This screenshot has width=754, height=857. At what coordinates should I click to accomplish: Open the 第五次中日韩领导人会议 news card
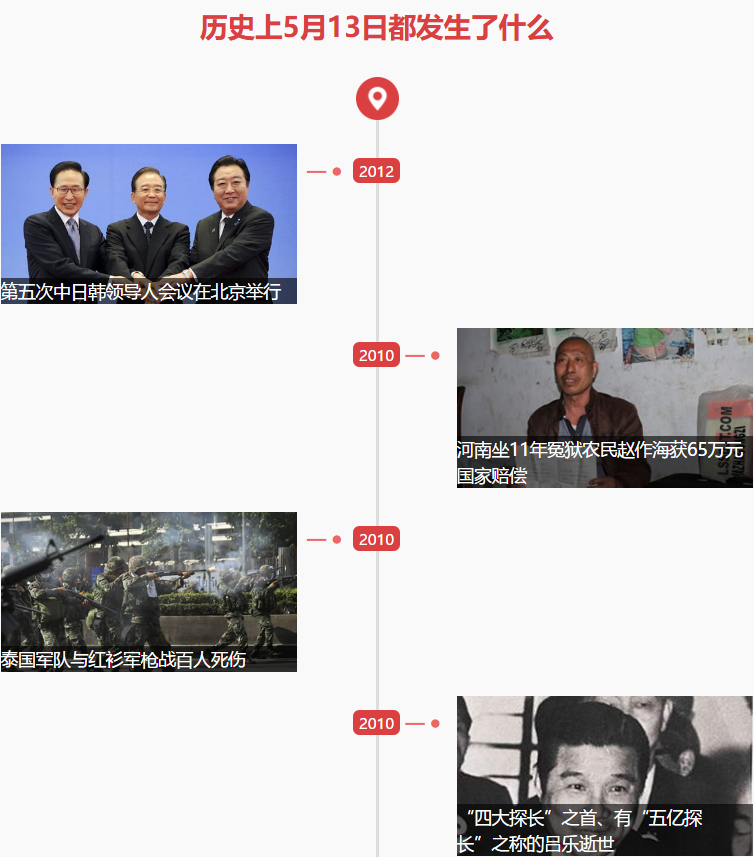tap(148, 224)
